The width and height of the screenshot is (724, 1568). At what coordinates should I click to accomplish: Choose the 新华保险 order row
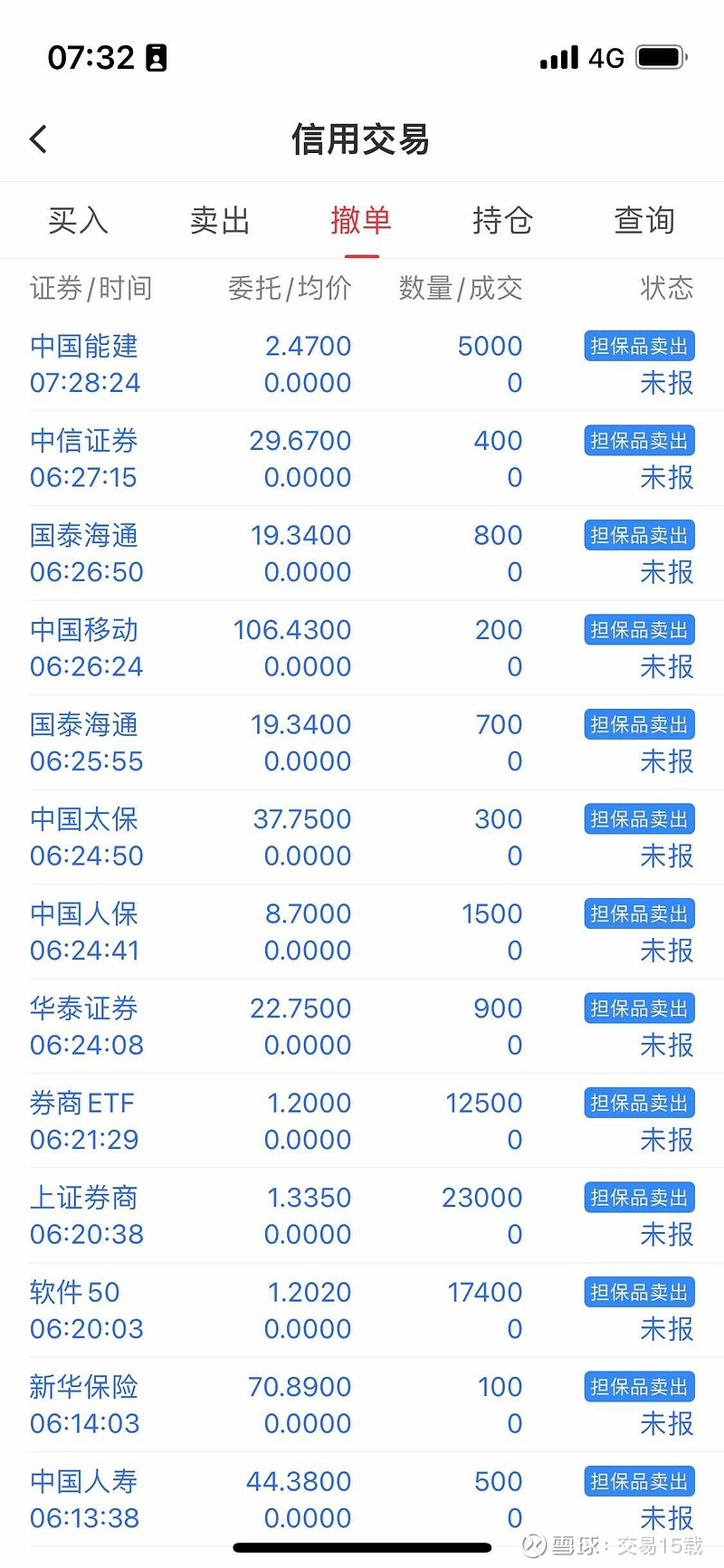[362, 1405]
